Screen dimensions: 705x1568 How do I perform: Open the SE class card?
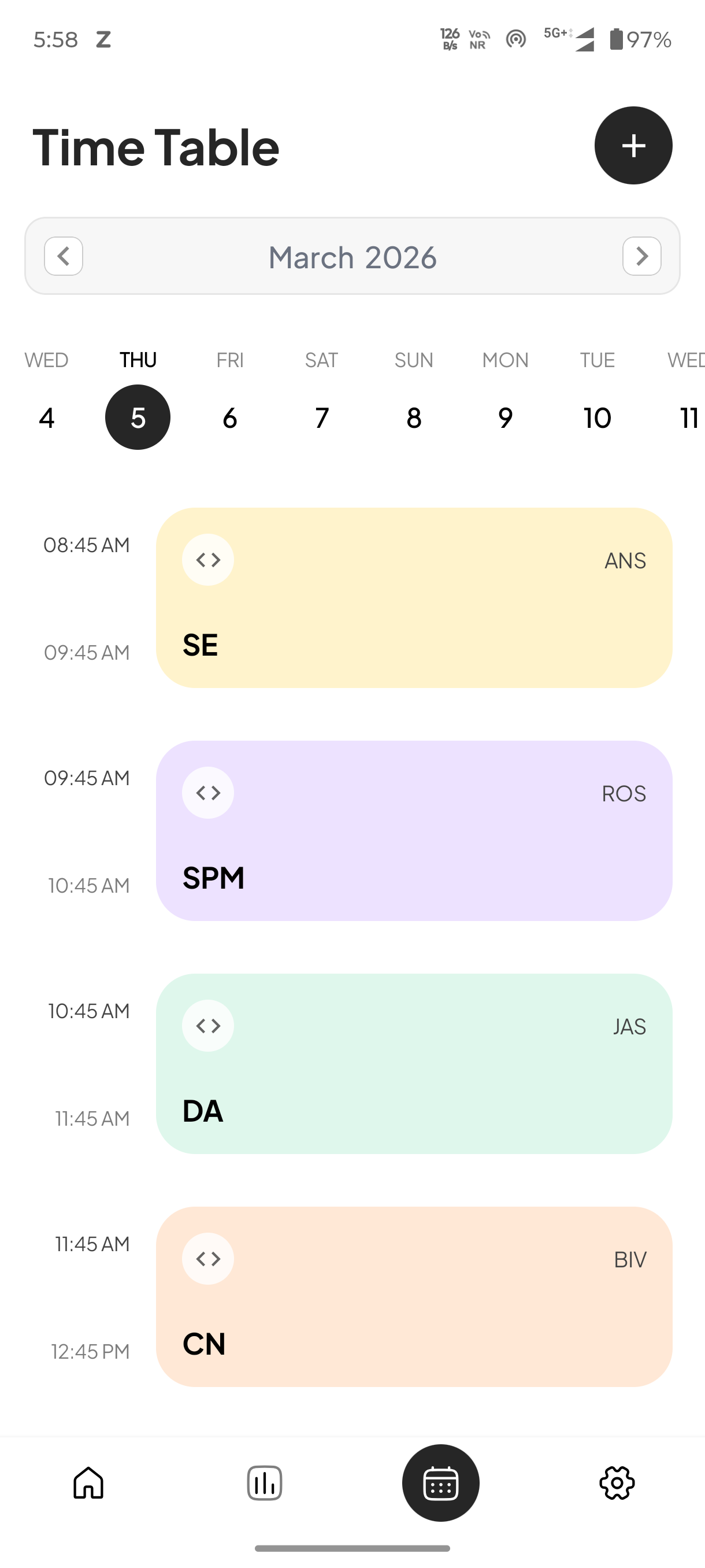pos(414,598)
